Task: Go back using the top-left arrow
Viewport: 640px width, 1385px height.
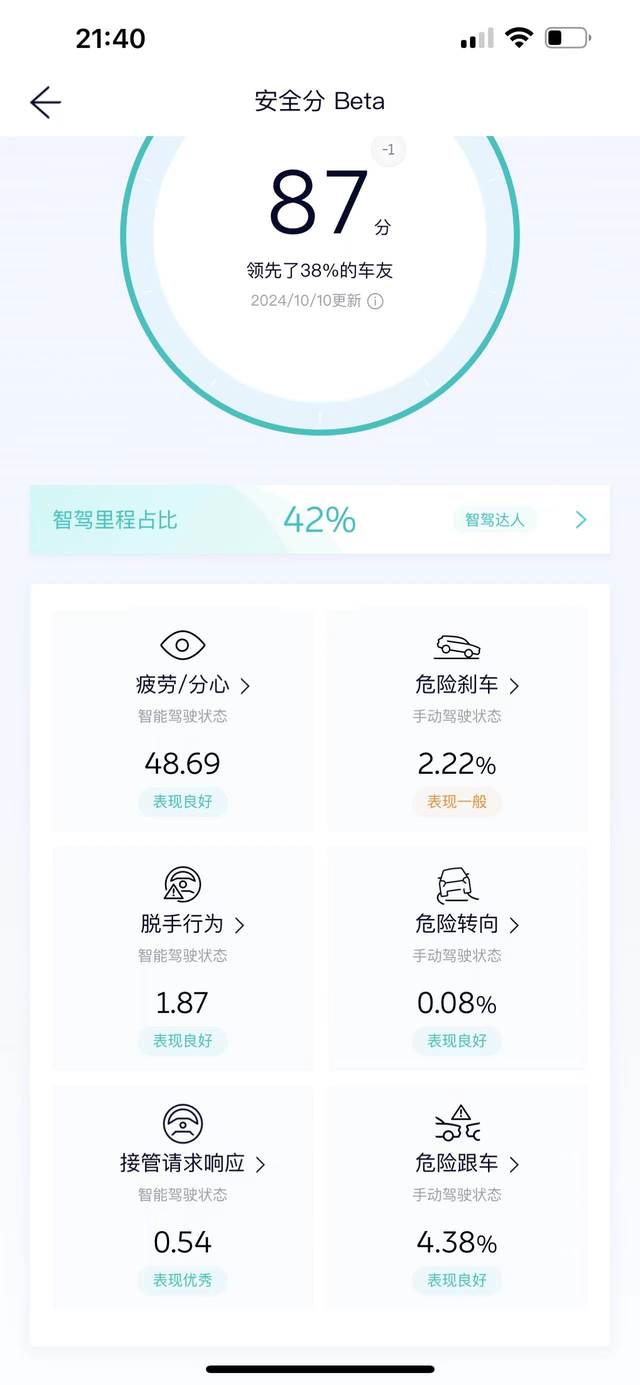Action: [x=46, y=101]
